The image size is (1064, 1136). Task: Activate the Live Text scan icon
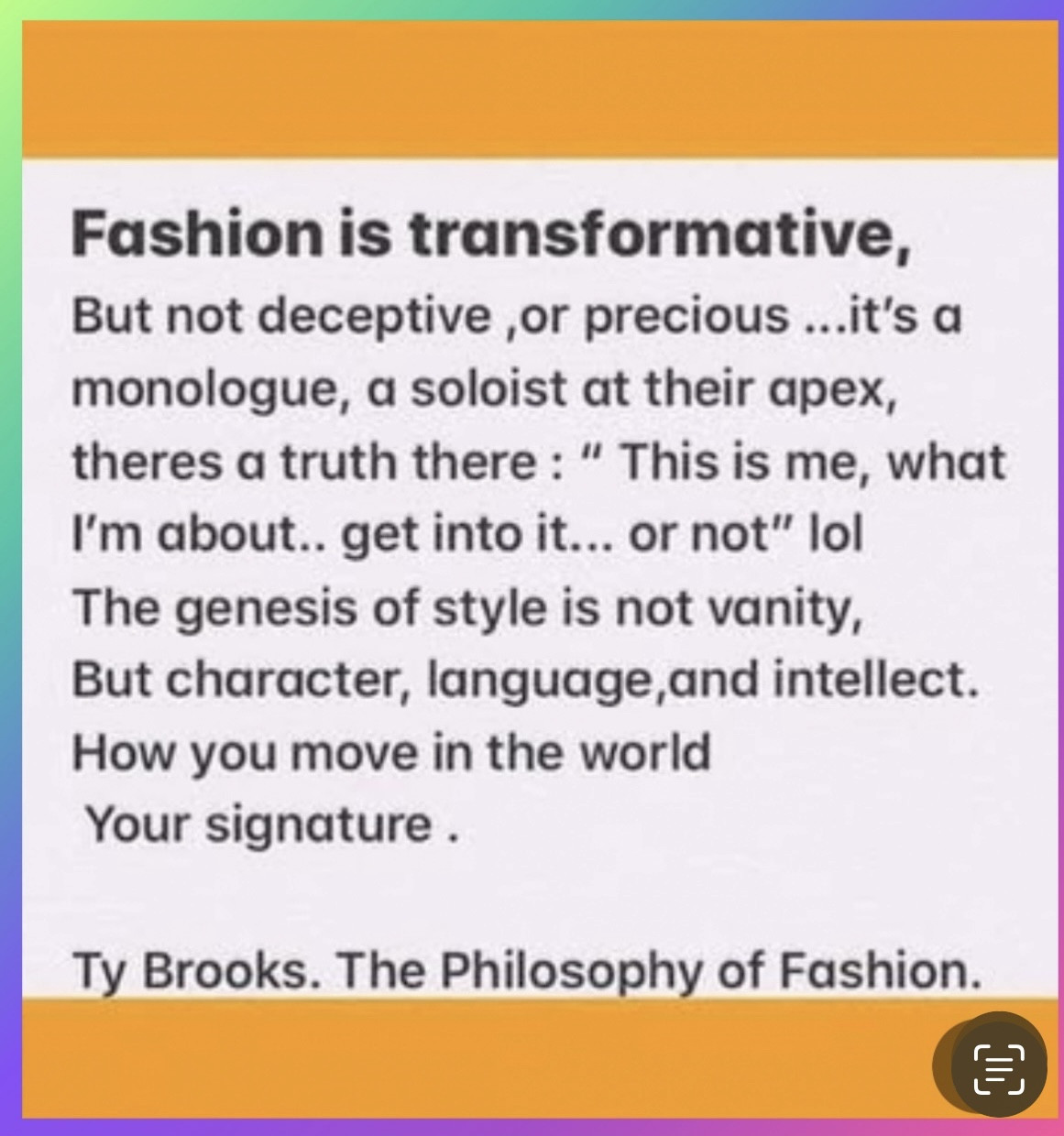(997, 1067)
